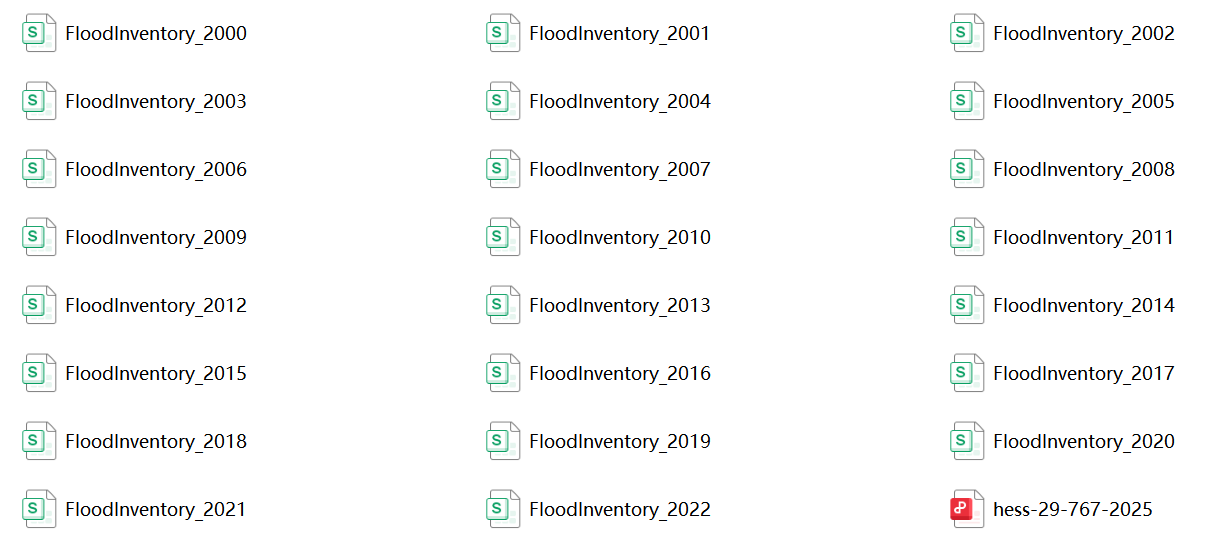
Task: Open FloodInventory_2015 file
Action: (155, 374)
